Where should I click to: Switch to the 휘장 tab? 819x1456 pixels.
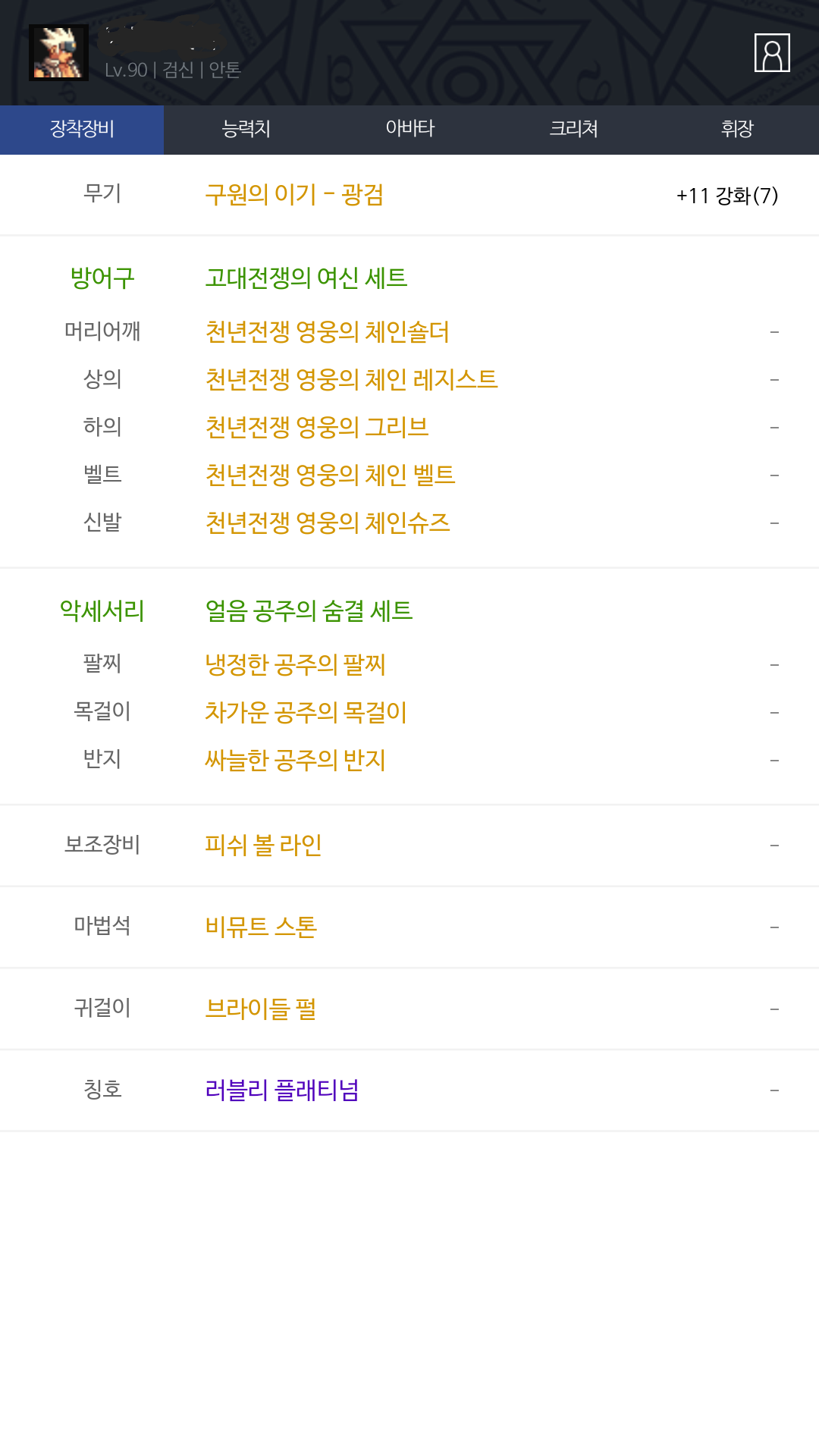click(x=737, y=130)
